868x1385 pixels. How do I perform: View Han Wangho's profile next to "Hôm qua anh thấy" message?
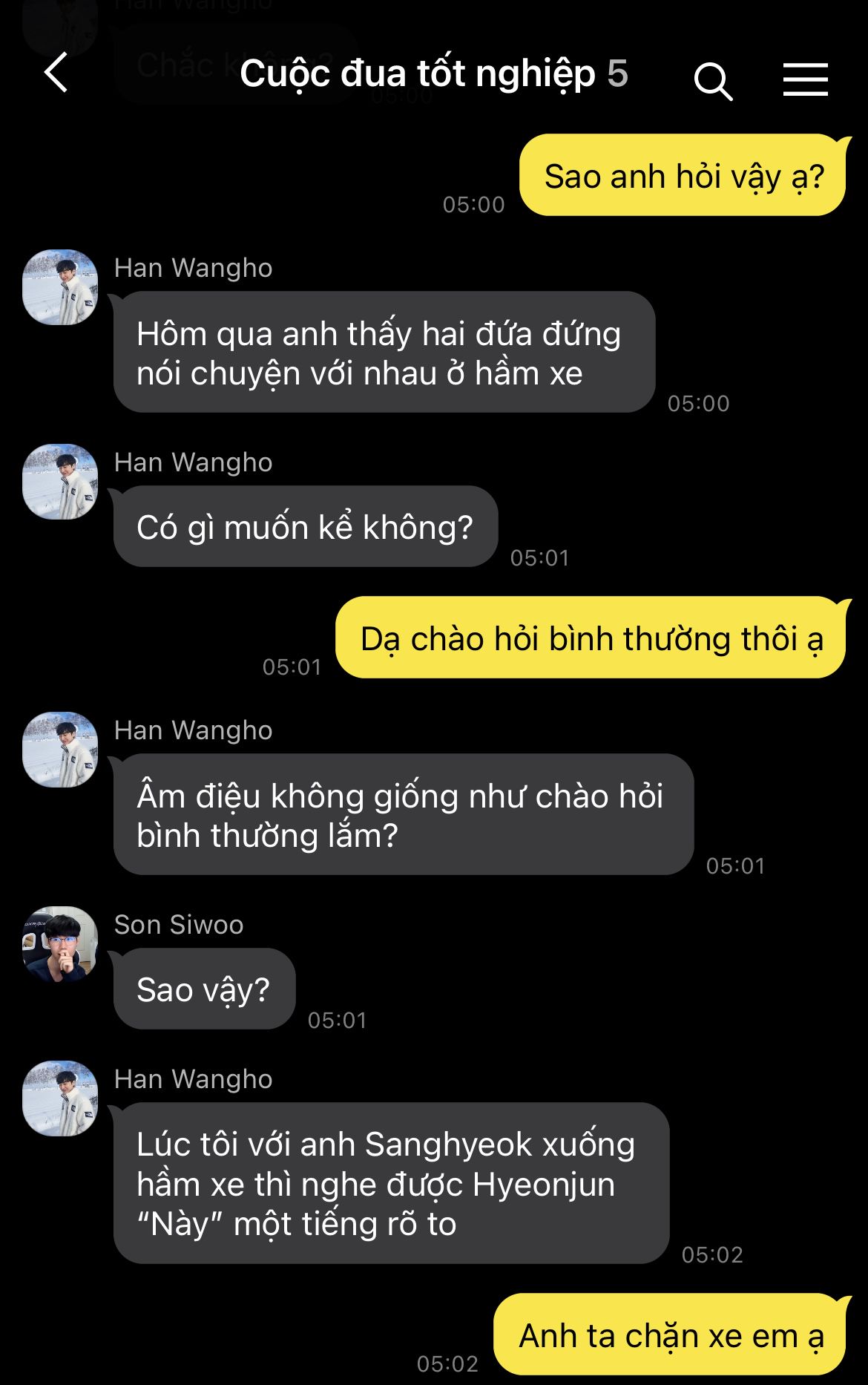[x=60, y=287]
